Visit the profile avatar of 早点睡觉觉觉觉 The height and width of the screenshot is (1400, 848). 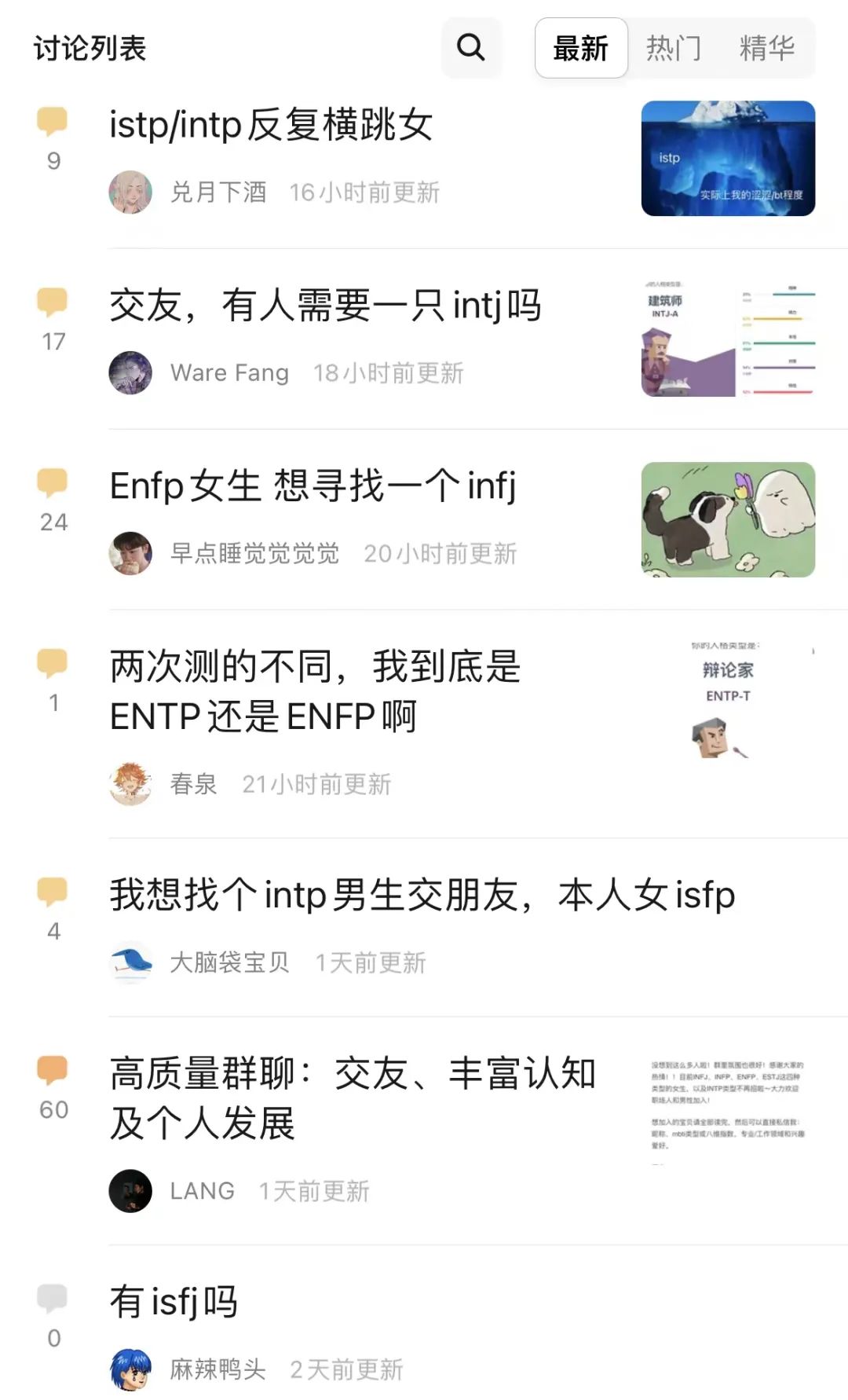[x=130, y=553]
